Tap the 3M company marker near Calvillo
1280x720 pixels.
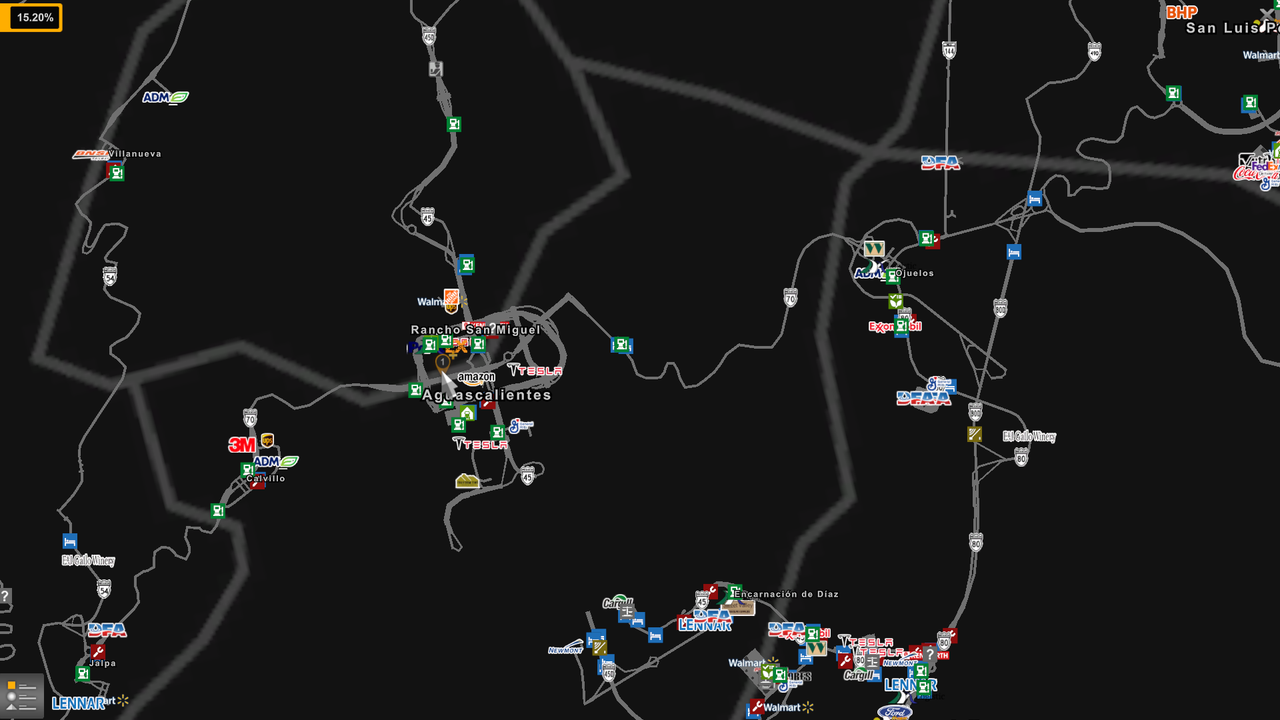coord(242,444)
